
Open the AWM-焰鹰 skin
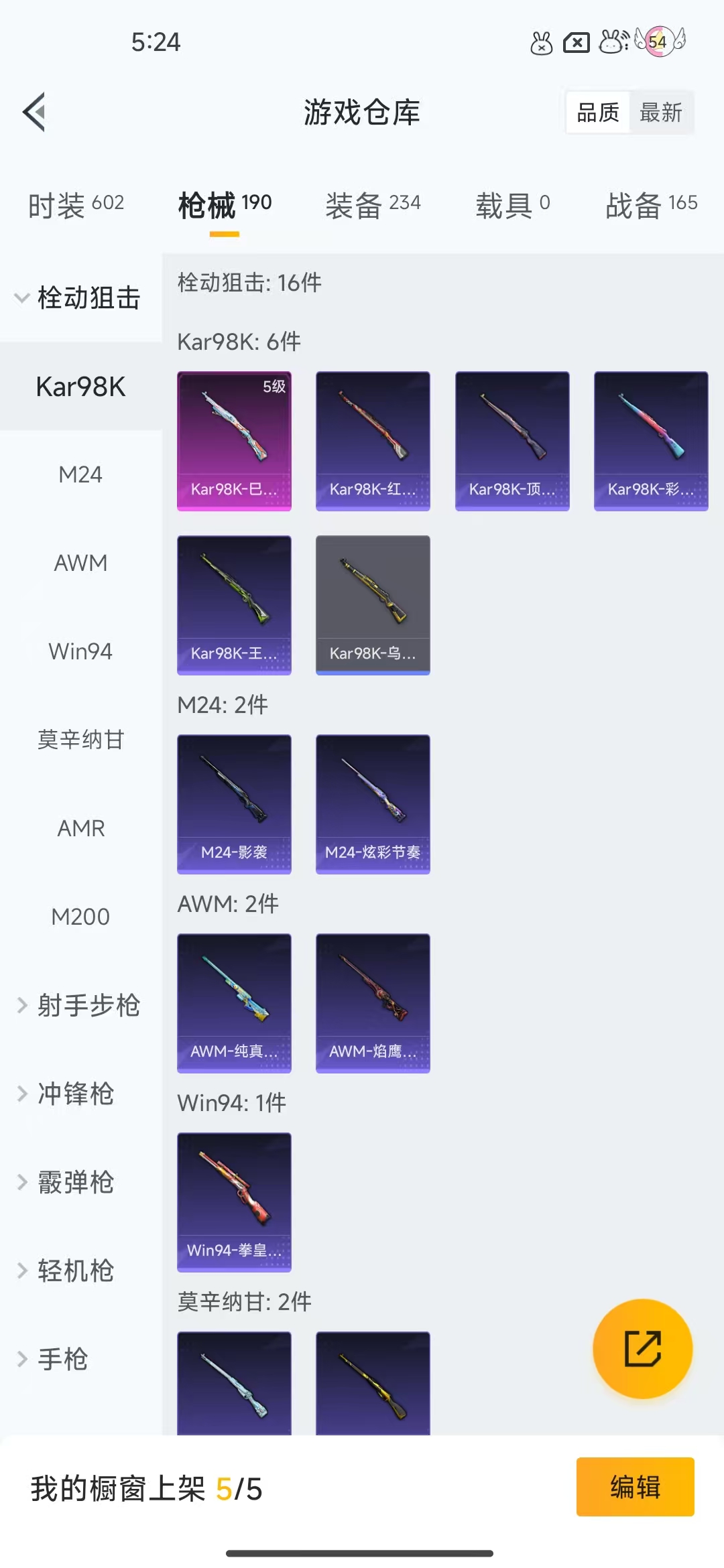click(x=373, y=1003)
